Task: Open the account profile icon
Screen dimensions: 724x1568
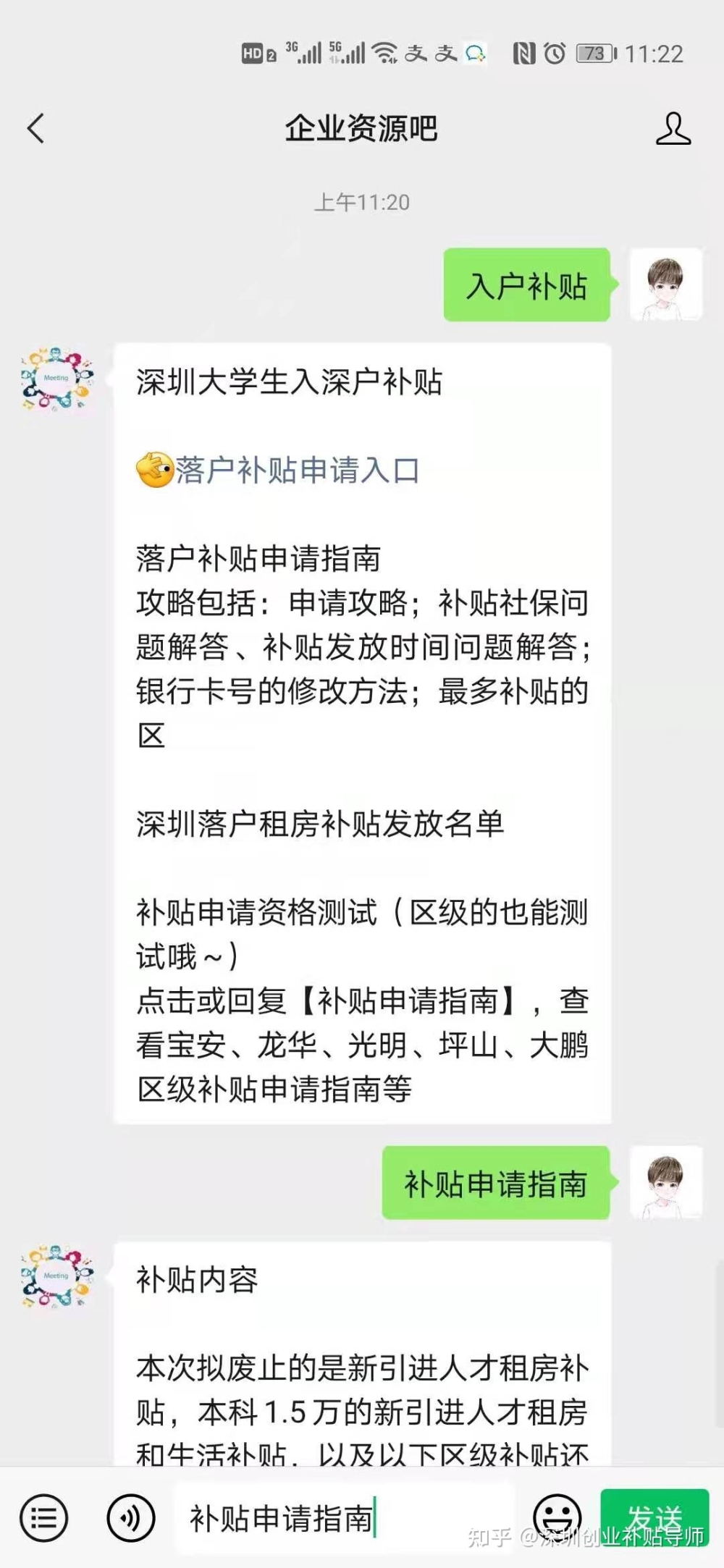Action: point(673,129)
